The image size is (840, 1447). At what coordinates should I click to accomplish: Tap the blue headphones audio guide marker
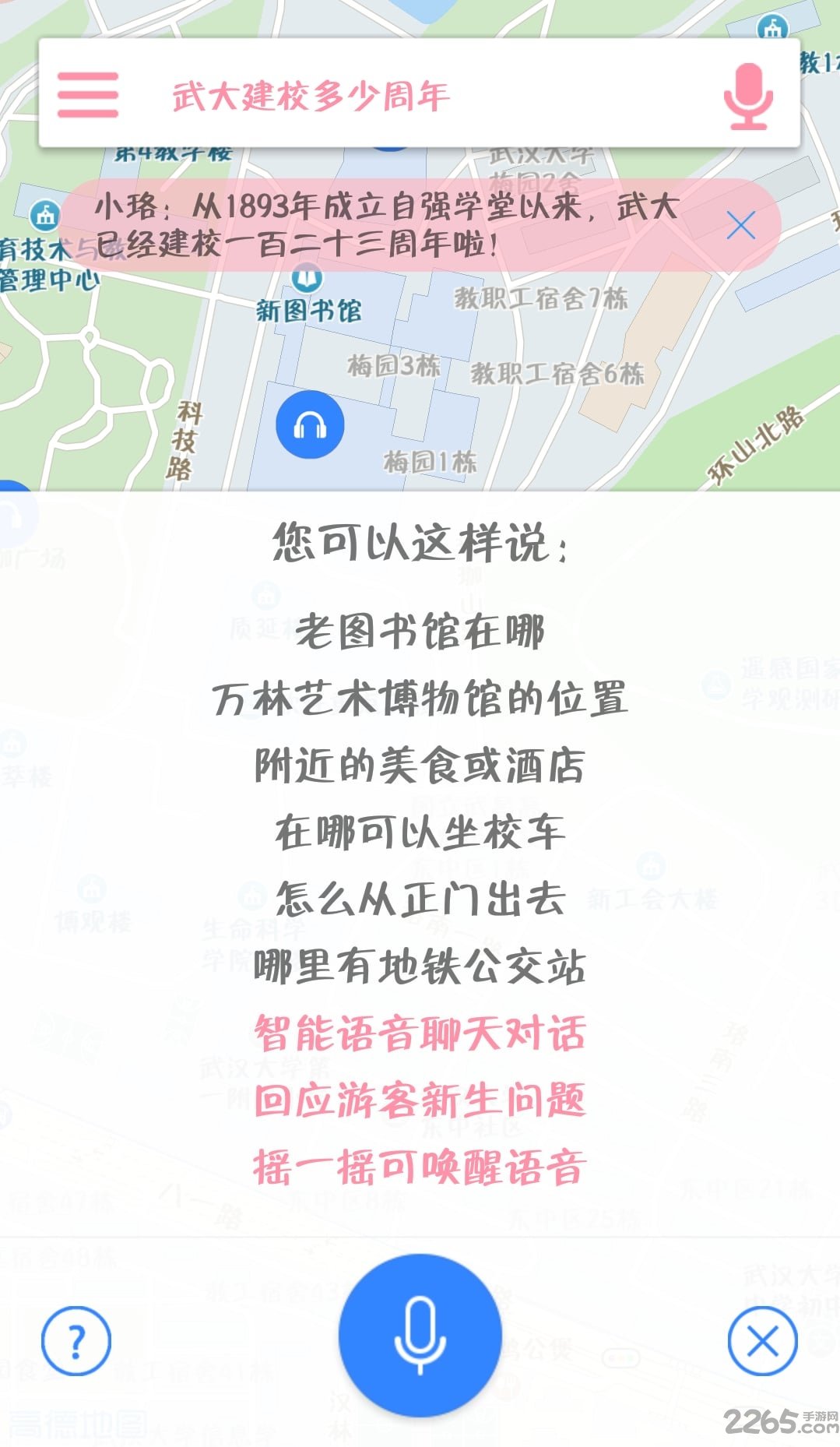[310, 424]
